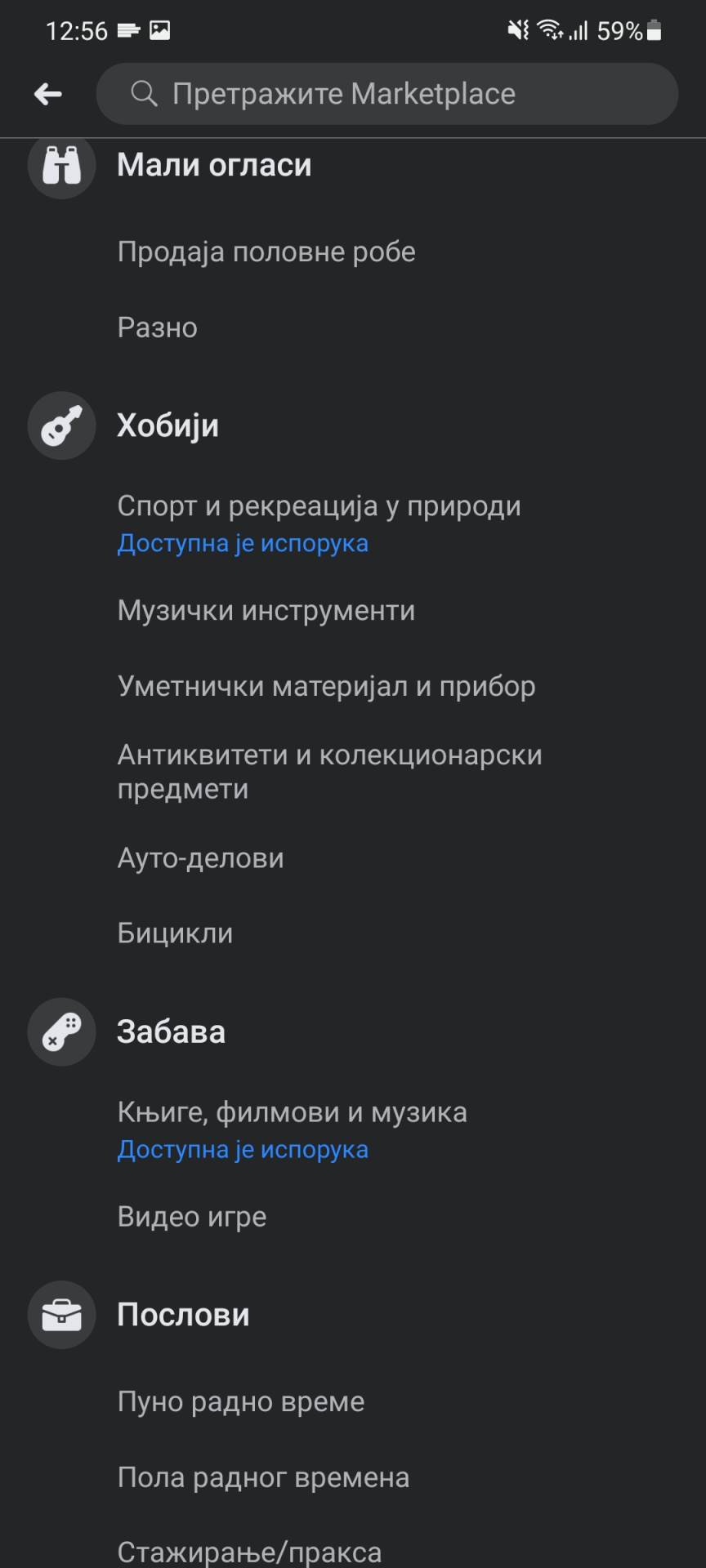
Task: Select the Разно category
Action: (x=158, y=327)
